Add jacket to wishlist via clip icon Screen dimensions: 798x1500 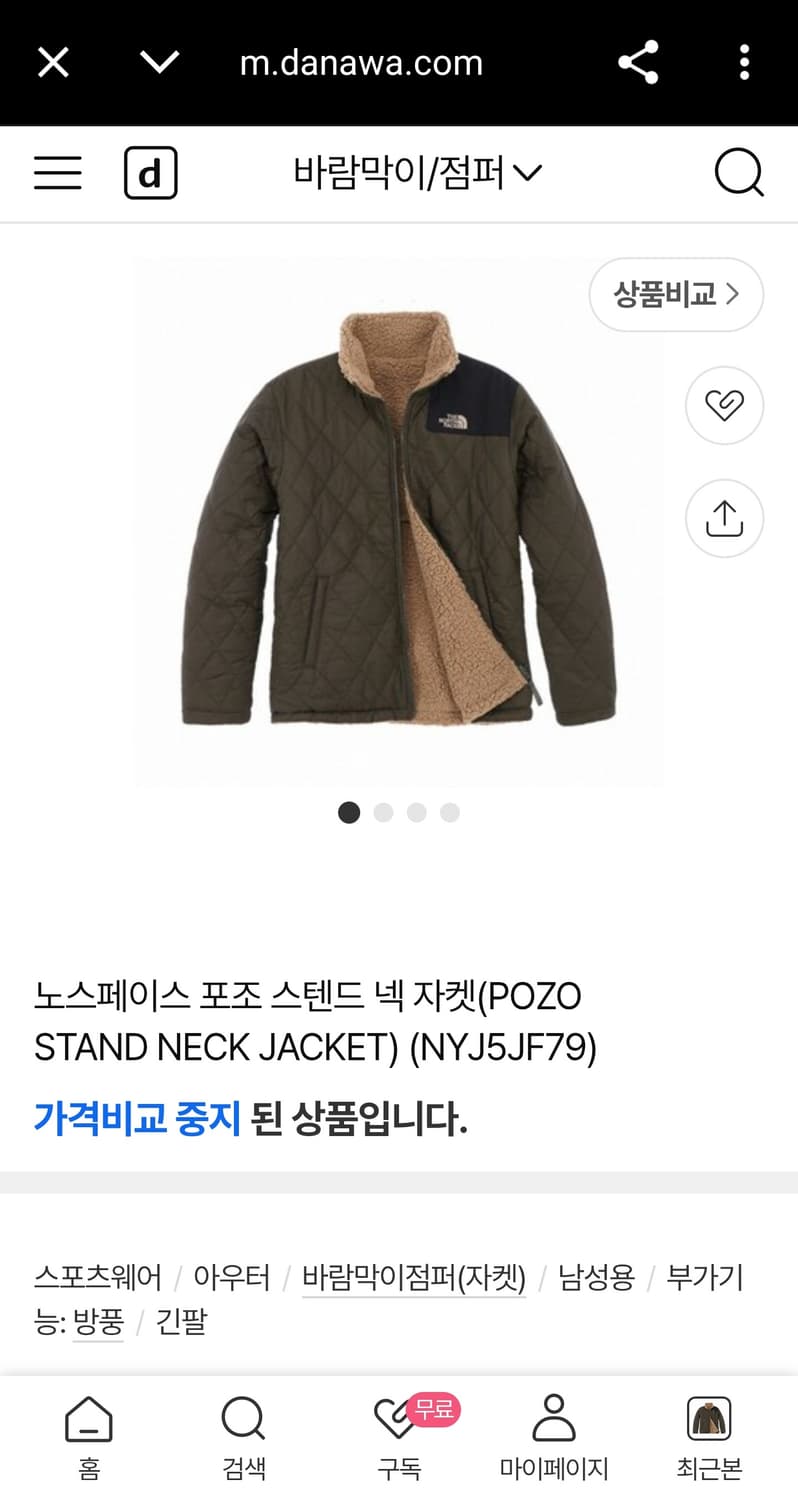tap(723, 405)
